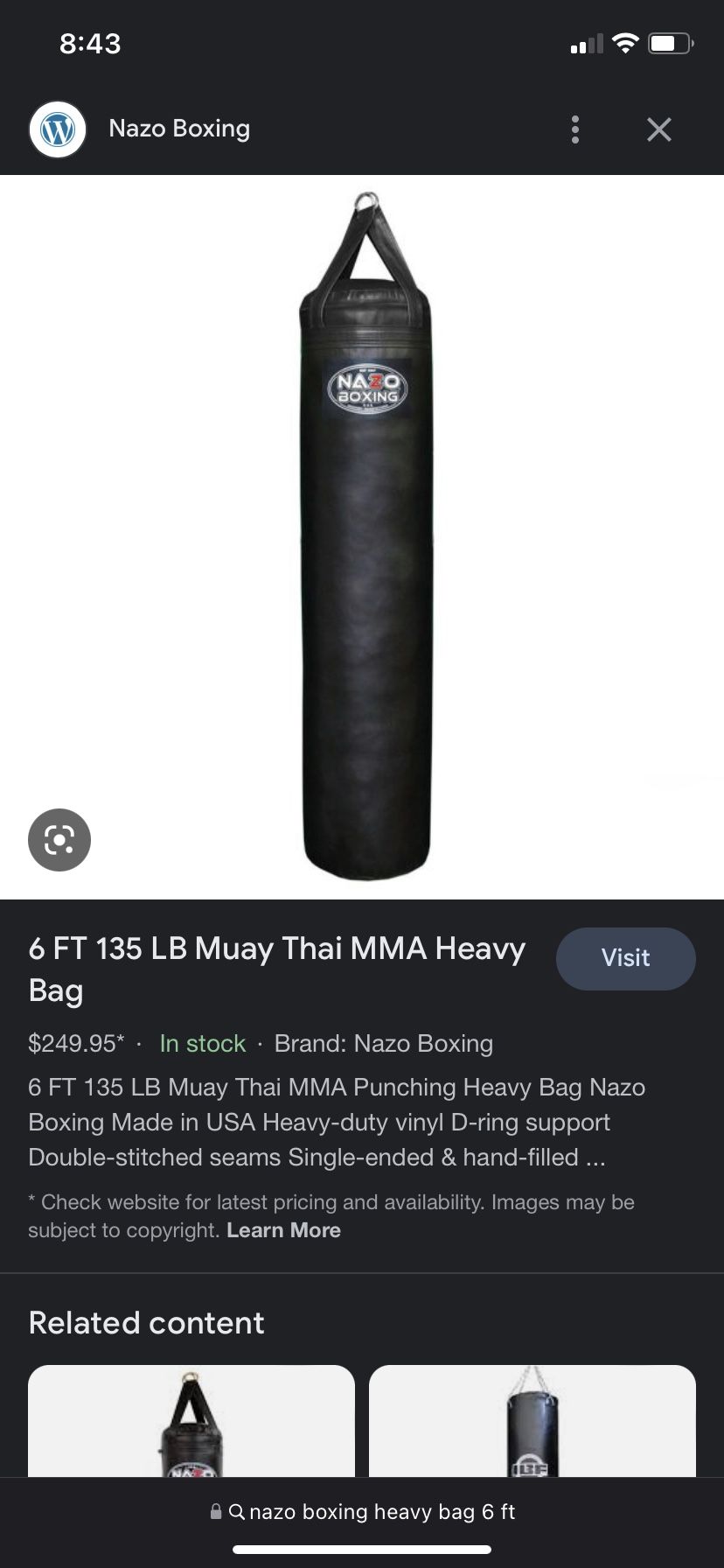Open the Learn More link
724x1568 pixels.
(283, 1230)
